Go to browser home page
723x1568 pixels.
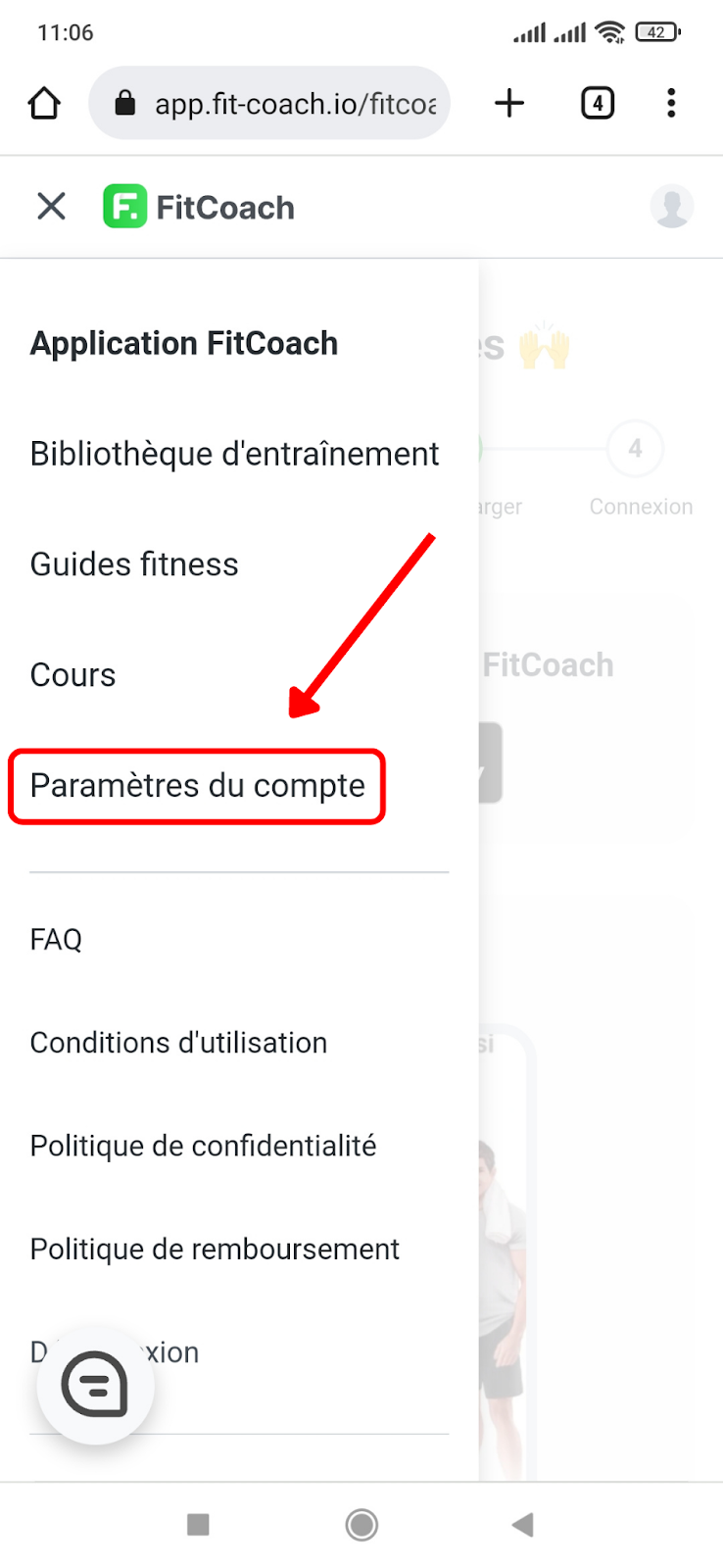pos(44,103)
